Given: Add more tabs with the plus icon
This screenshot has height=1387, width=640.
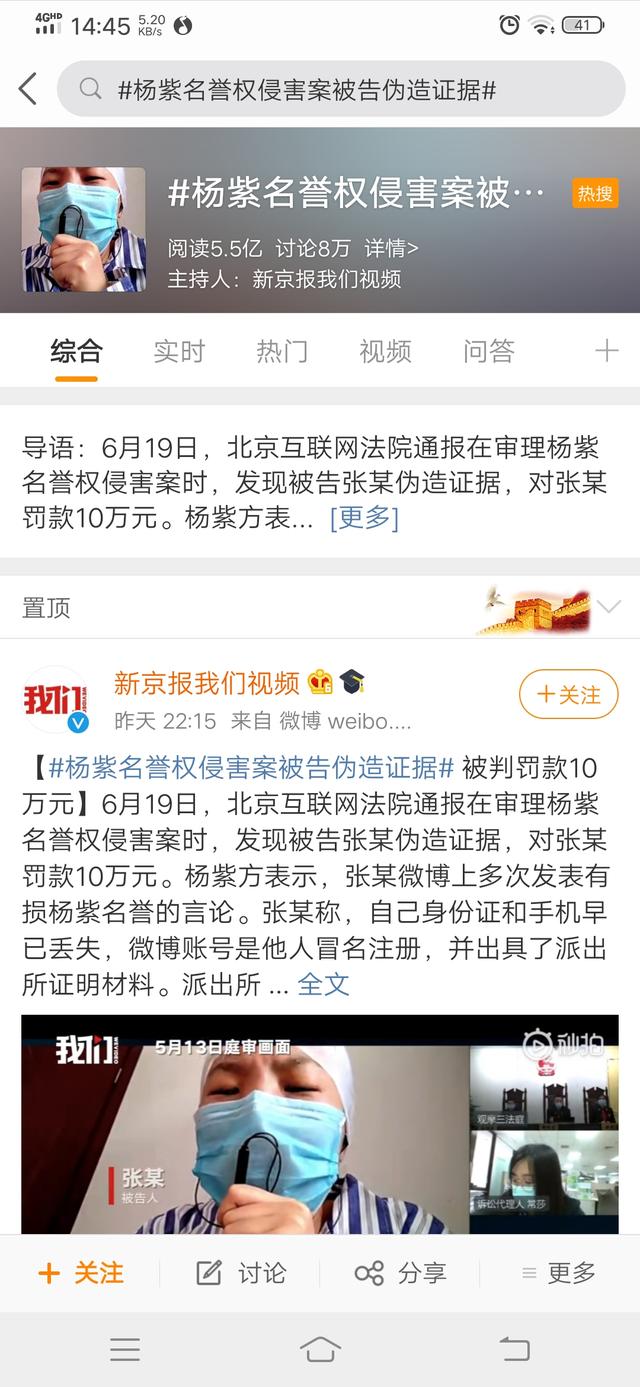Looking at the screenshot, I should (606, 351).
